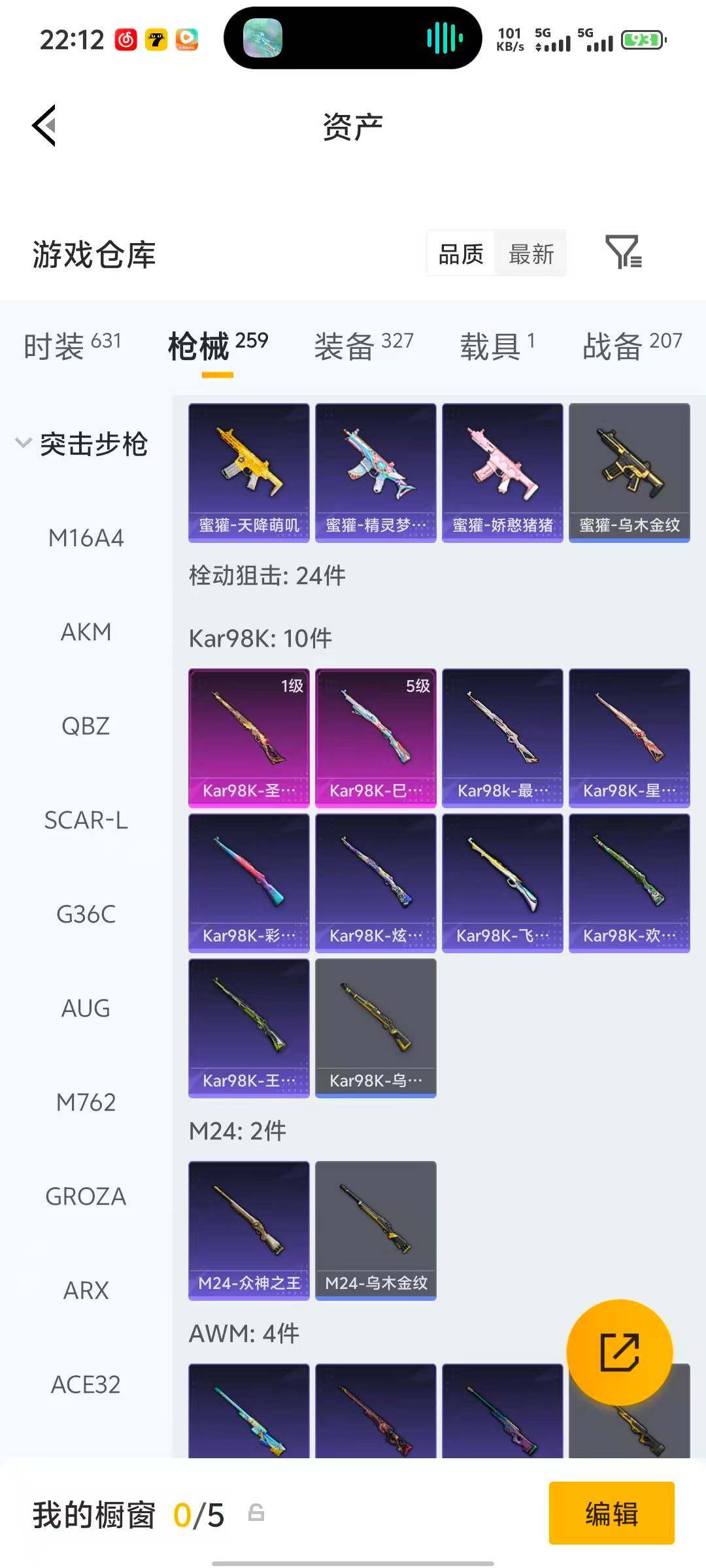The image size is (706, 1568).
Task: Go back using the arrow icon
Action: [44, 125]
